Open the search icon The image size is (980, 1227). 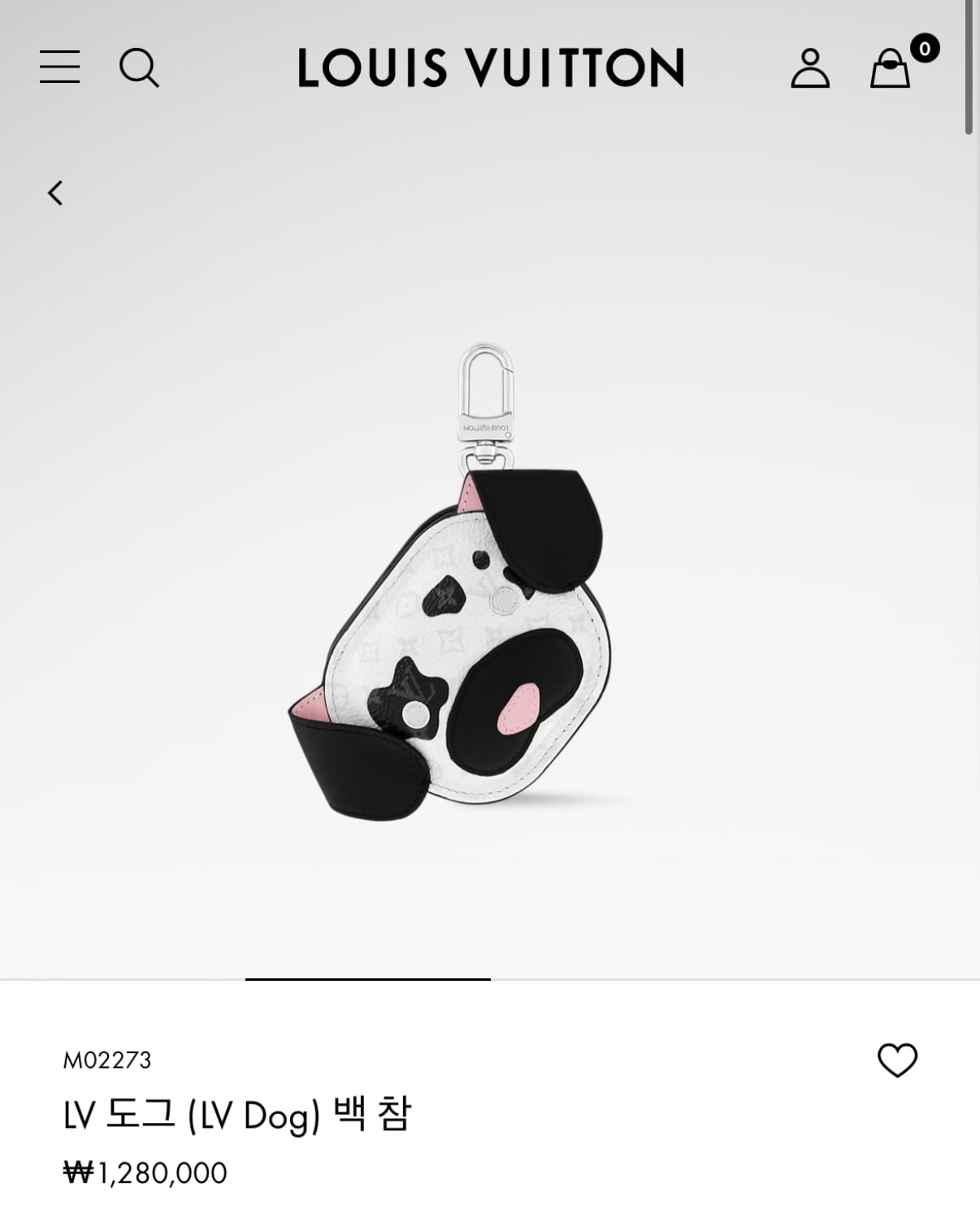[139, 67]
